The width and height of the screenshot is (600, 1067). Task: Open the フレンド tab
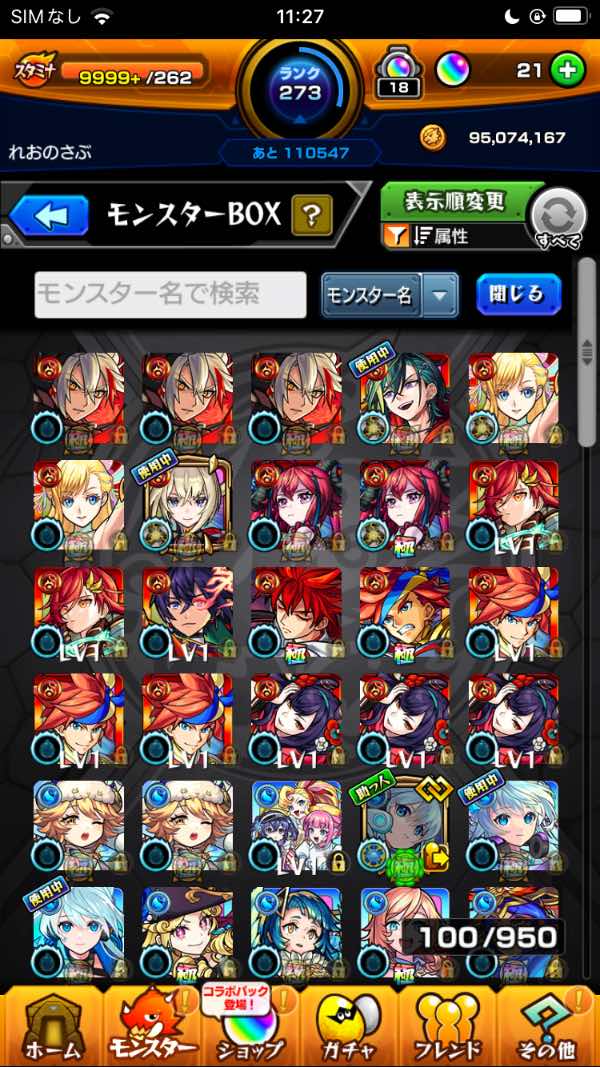pyautogui.click(x=448, y=1027)
